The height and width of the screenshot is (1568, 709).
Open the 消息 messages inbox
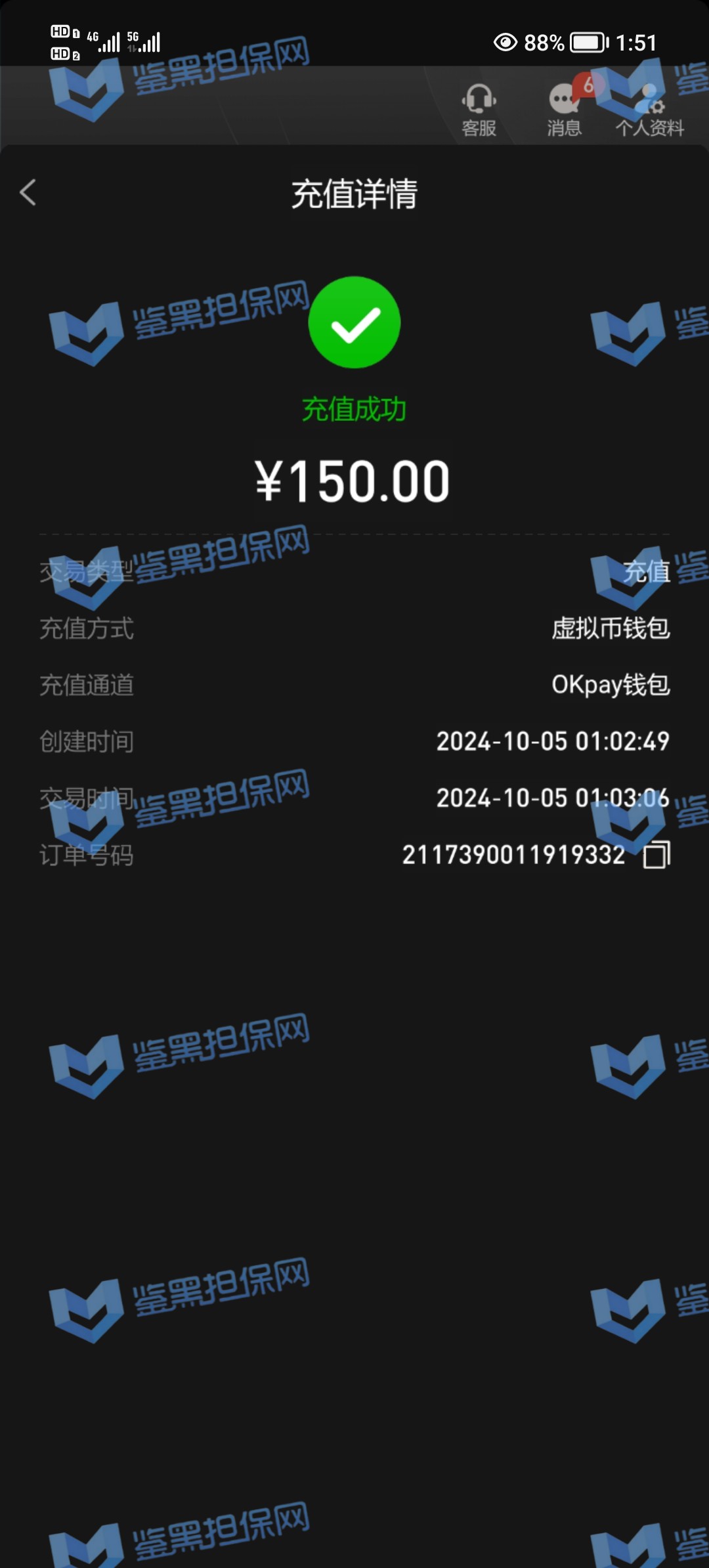564,109
